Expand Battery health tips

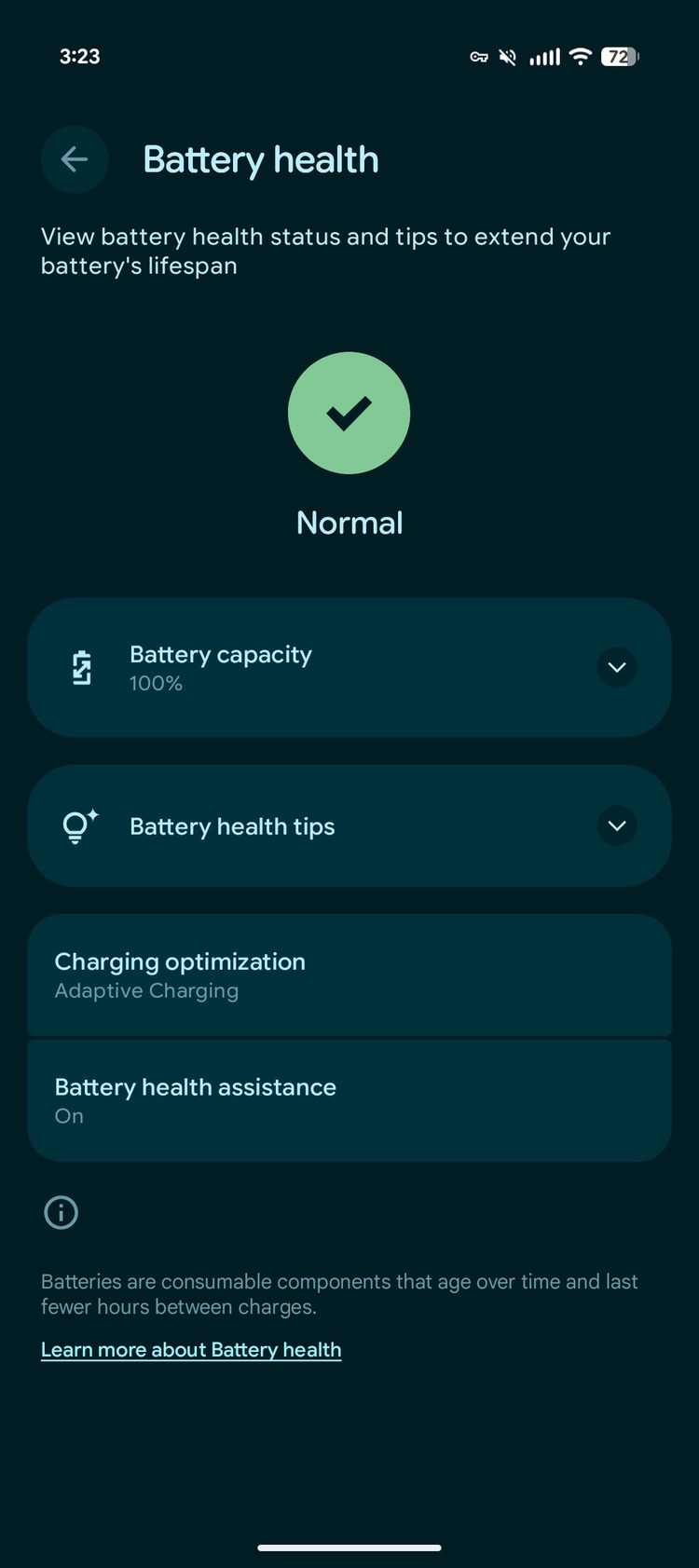(616, 825)
